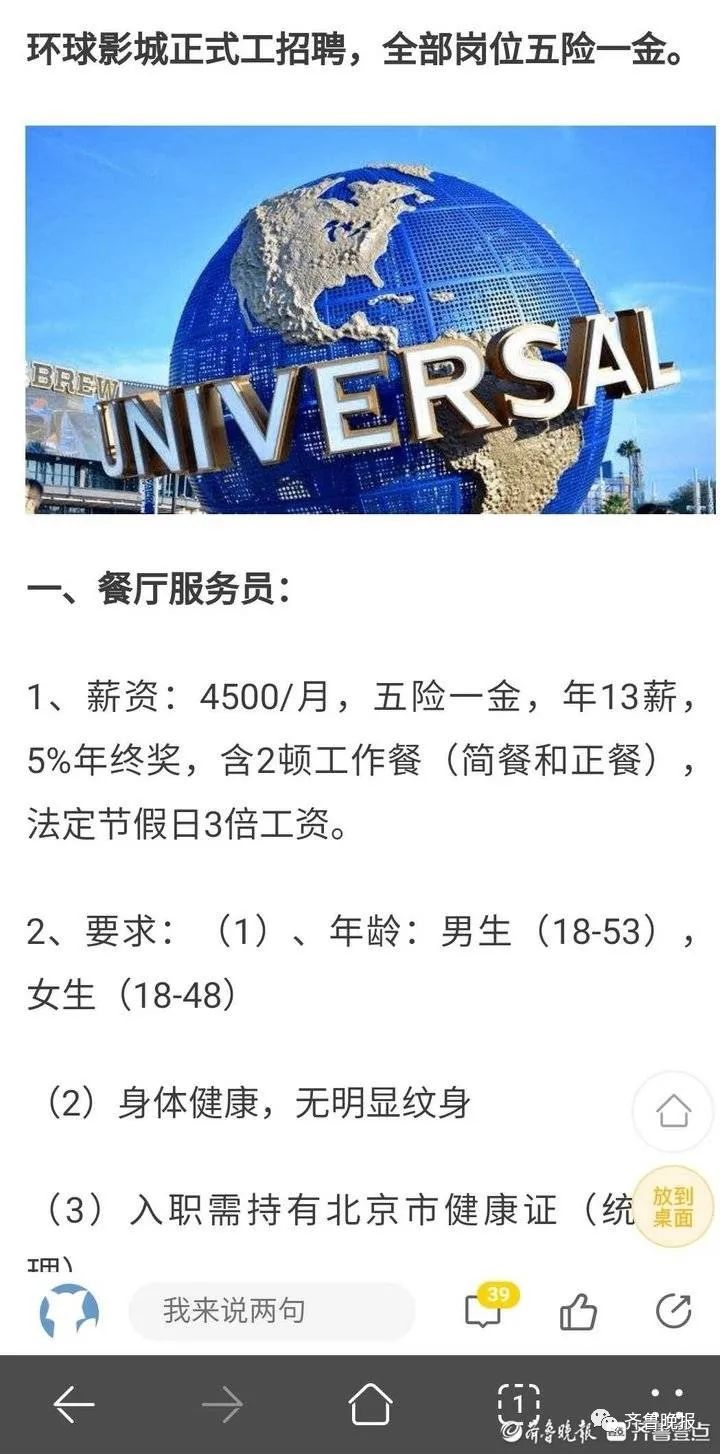Open the user avatar beside comment box
This screenshot has height=1454, width=720.
(x=69, y=1311)
